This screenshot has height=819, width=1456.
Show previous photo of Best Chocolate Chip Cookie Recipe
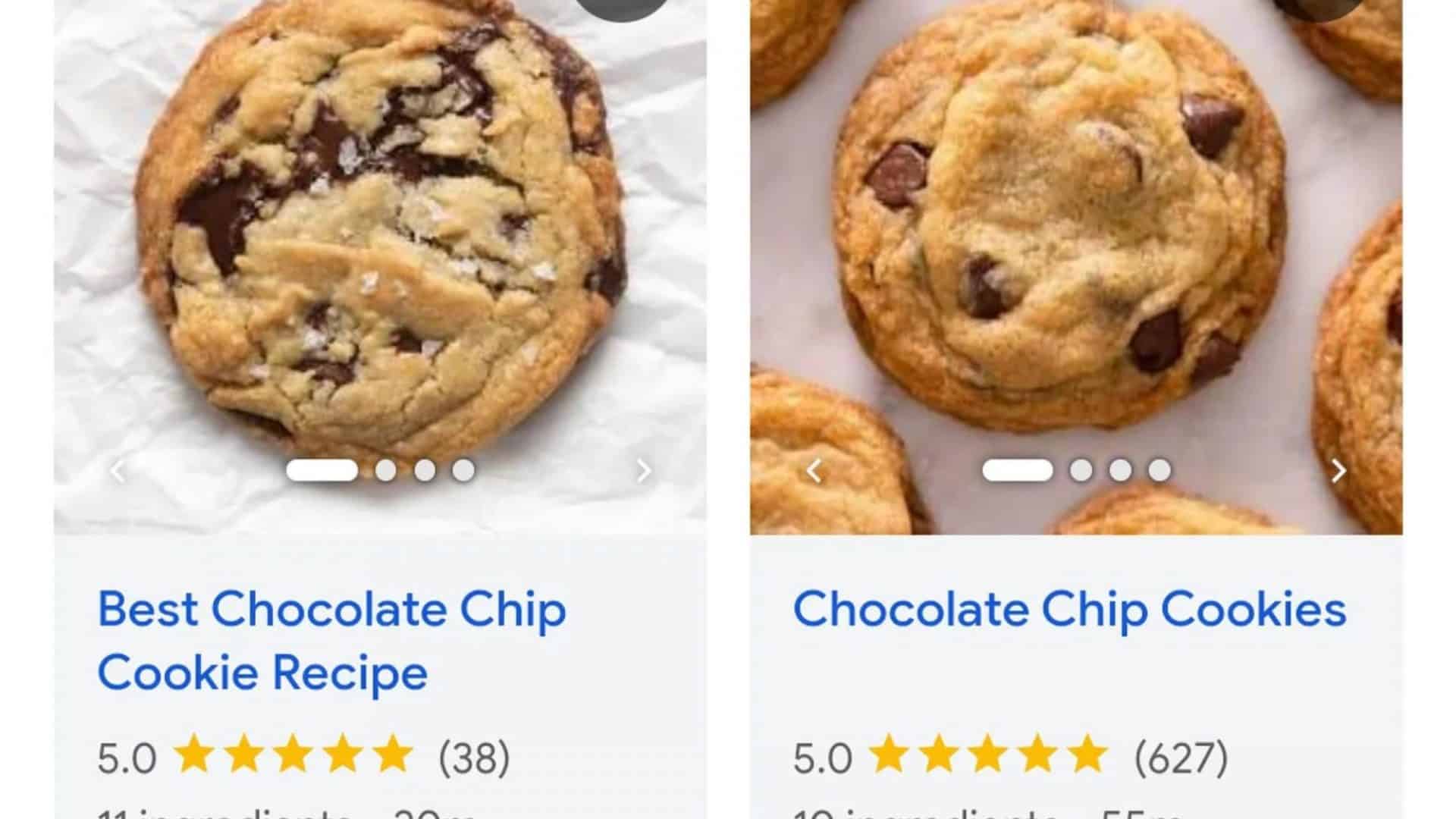[x=118, y=471]
